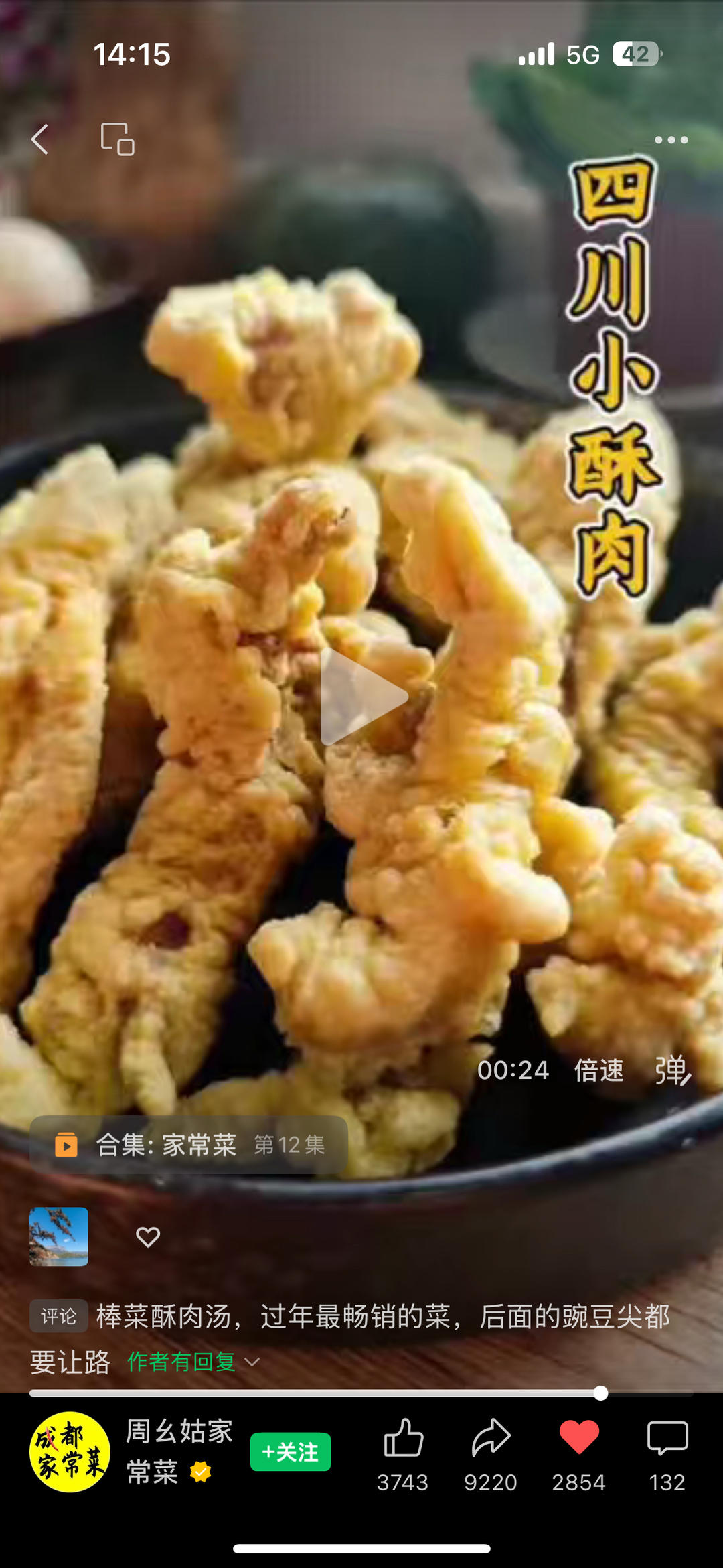This screenshot has height=1568, width=723.
Task: Open the share/forward icon at top left
Action: pyautogui.click(x=116, y=139)
